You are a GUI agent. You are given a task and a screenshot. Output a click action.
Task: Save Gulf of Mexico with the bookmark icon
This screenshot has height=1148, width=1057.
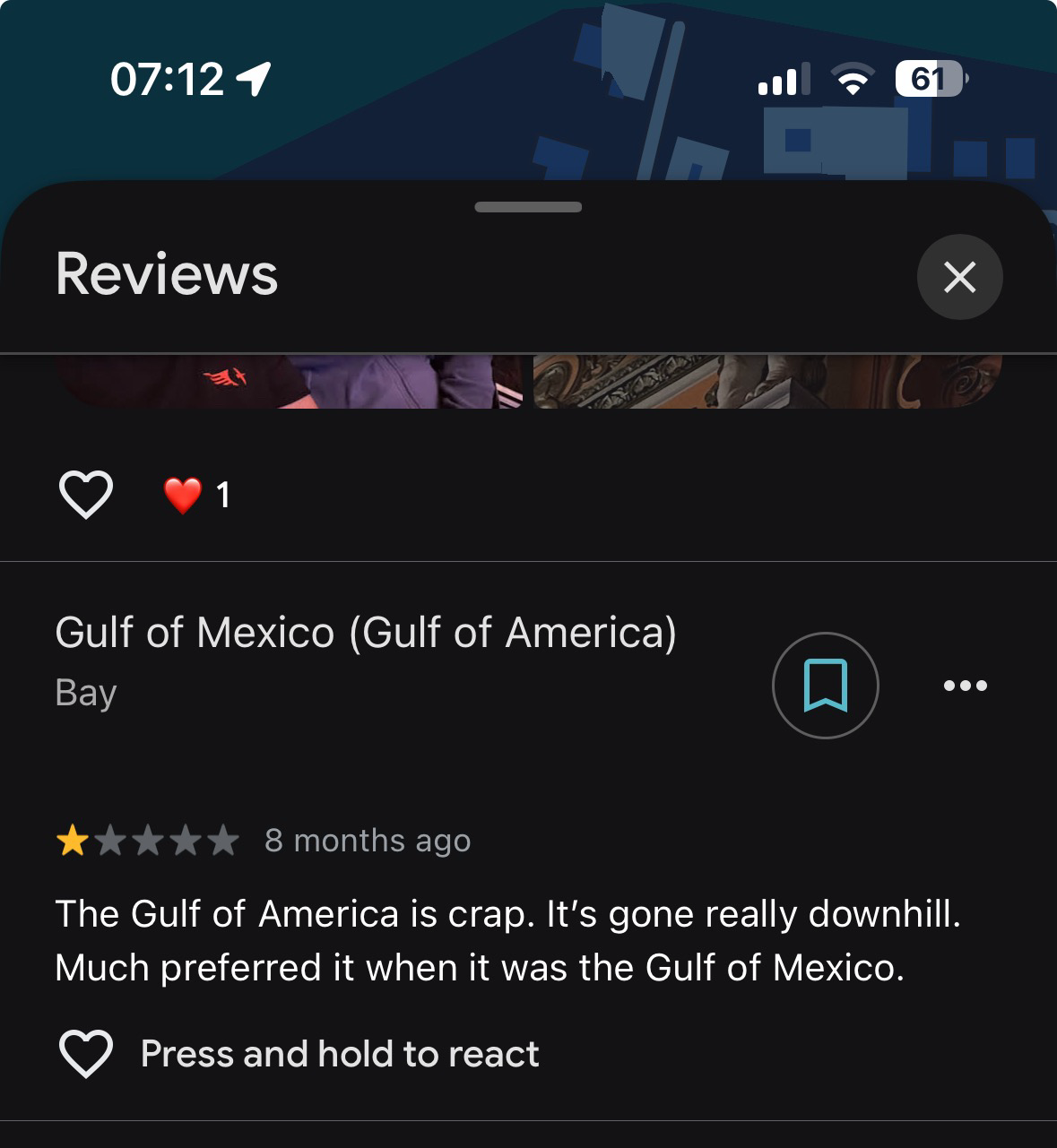825,686
